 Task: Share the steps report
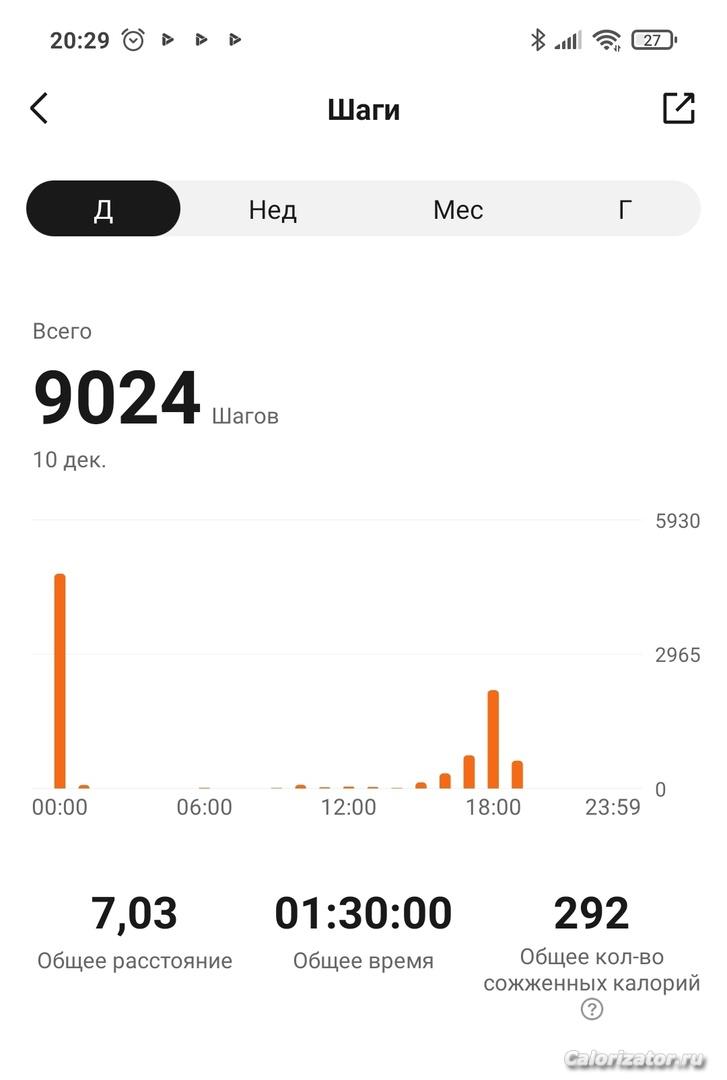point(679,108)
